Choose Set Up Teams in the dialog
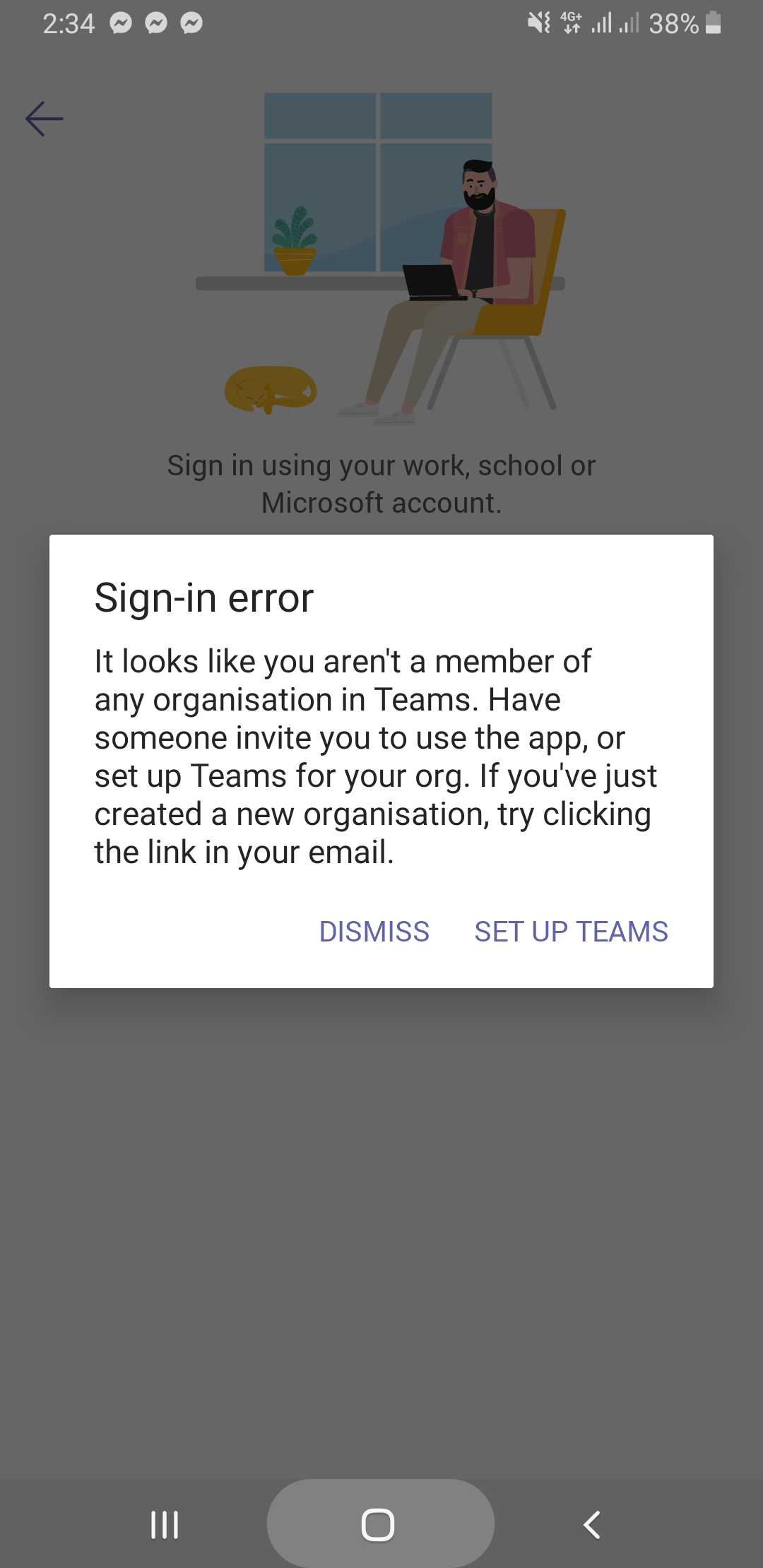763x1568 pixels. (571, 932)
